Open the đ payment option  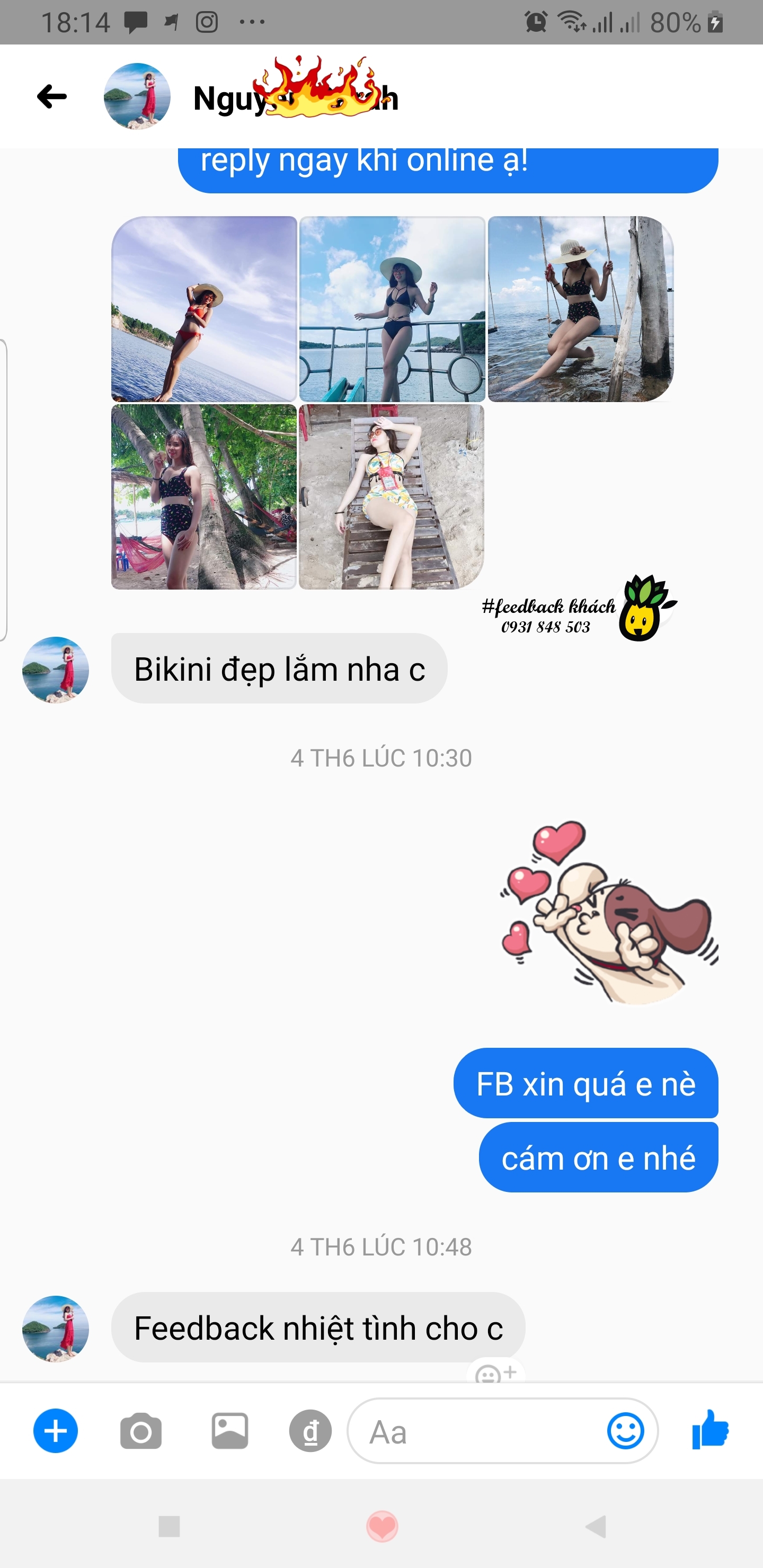[x=310, y=1431]
